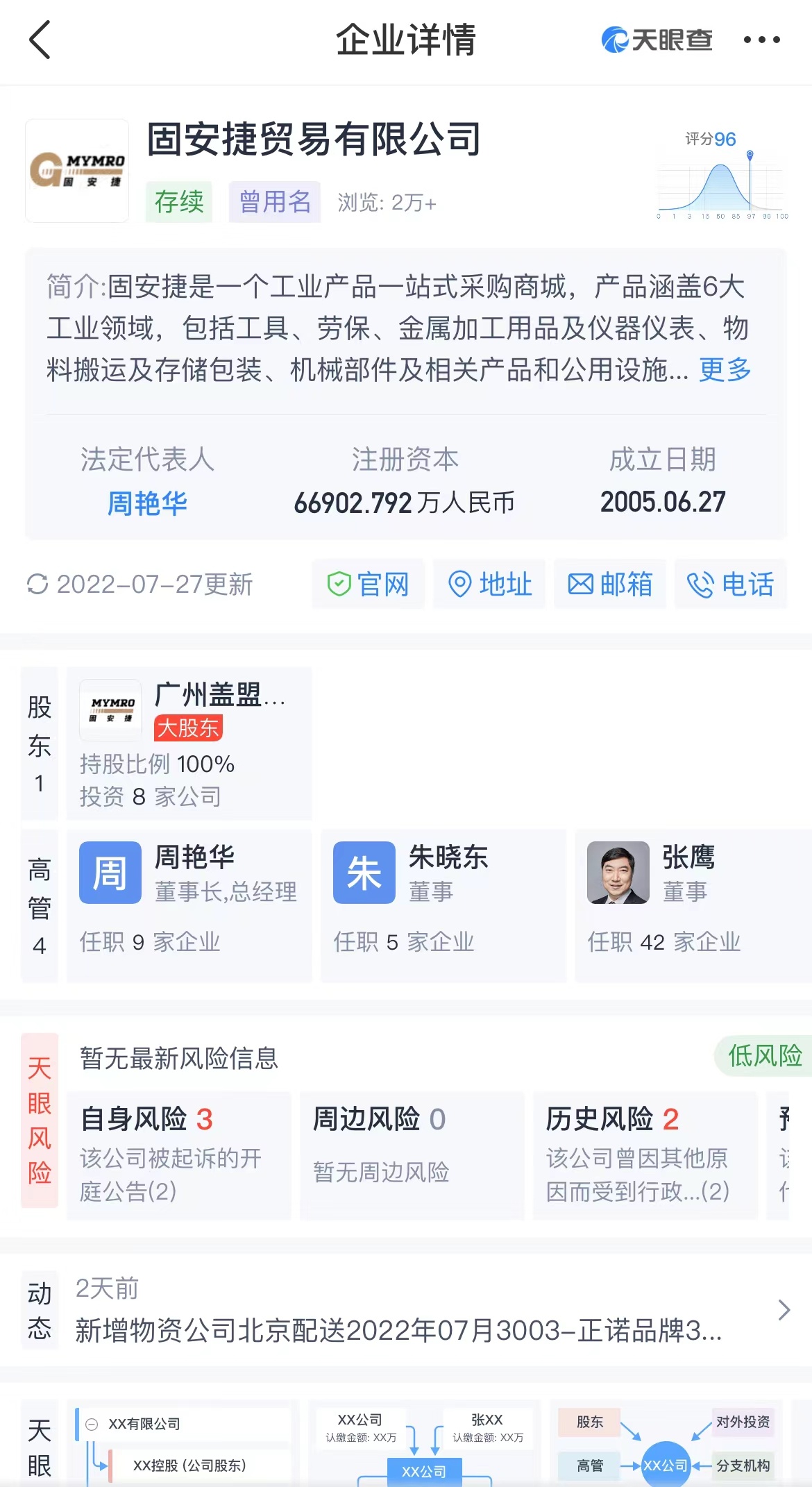Open the 官网 official website button
The image size is (812, 1487).
(368, 584)
